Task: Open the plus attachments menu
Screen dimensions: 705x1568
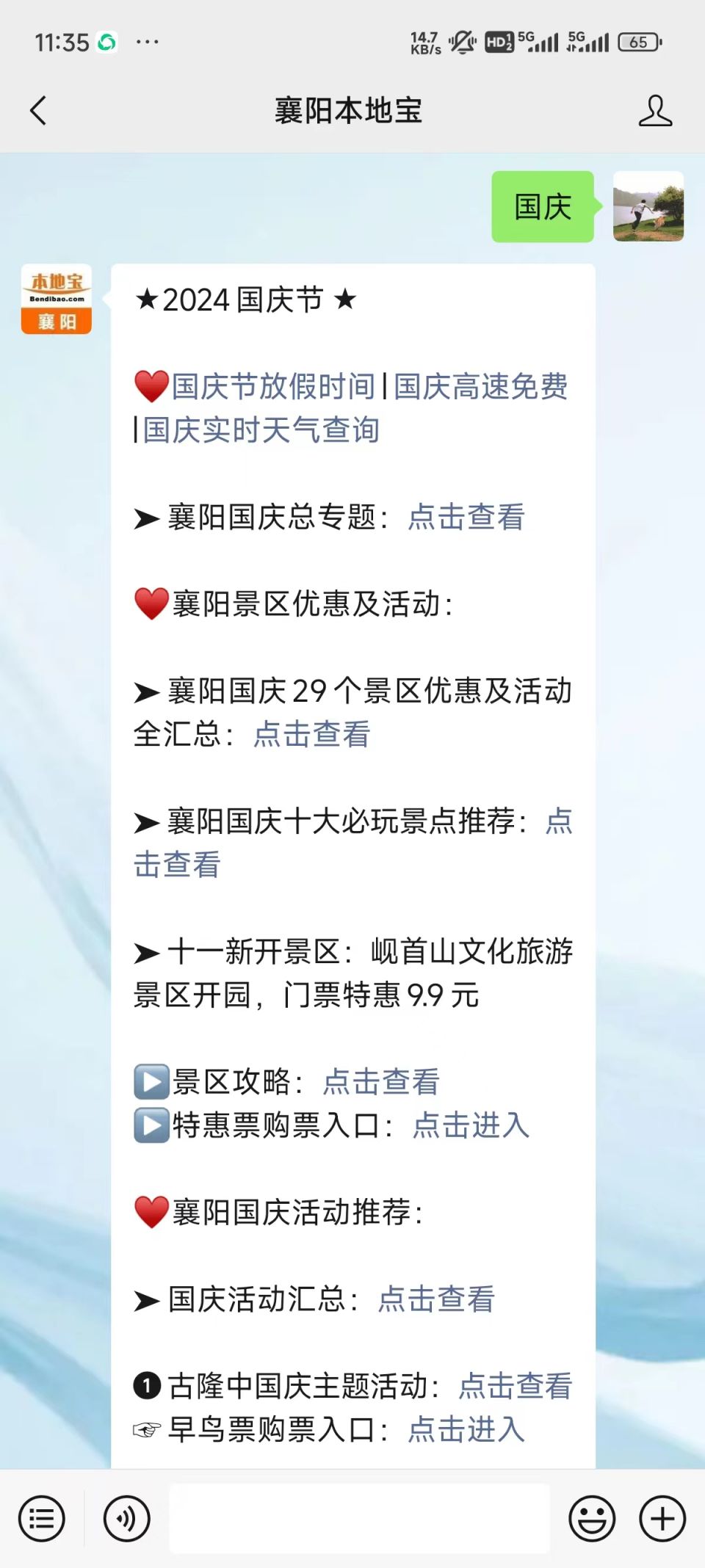Action: point(662,1519)
